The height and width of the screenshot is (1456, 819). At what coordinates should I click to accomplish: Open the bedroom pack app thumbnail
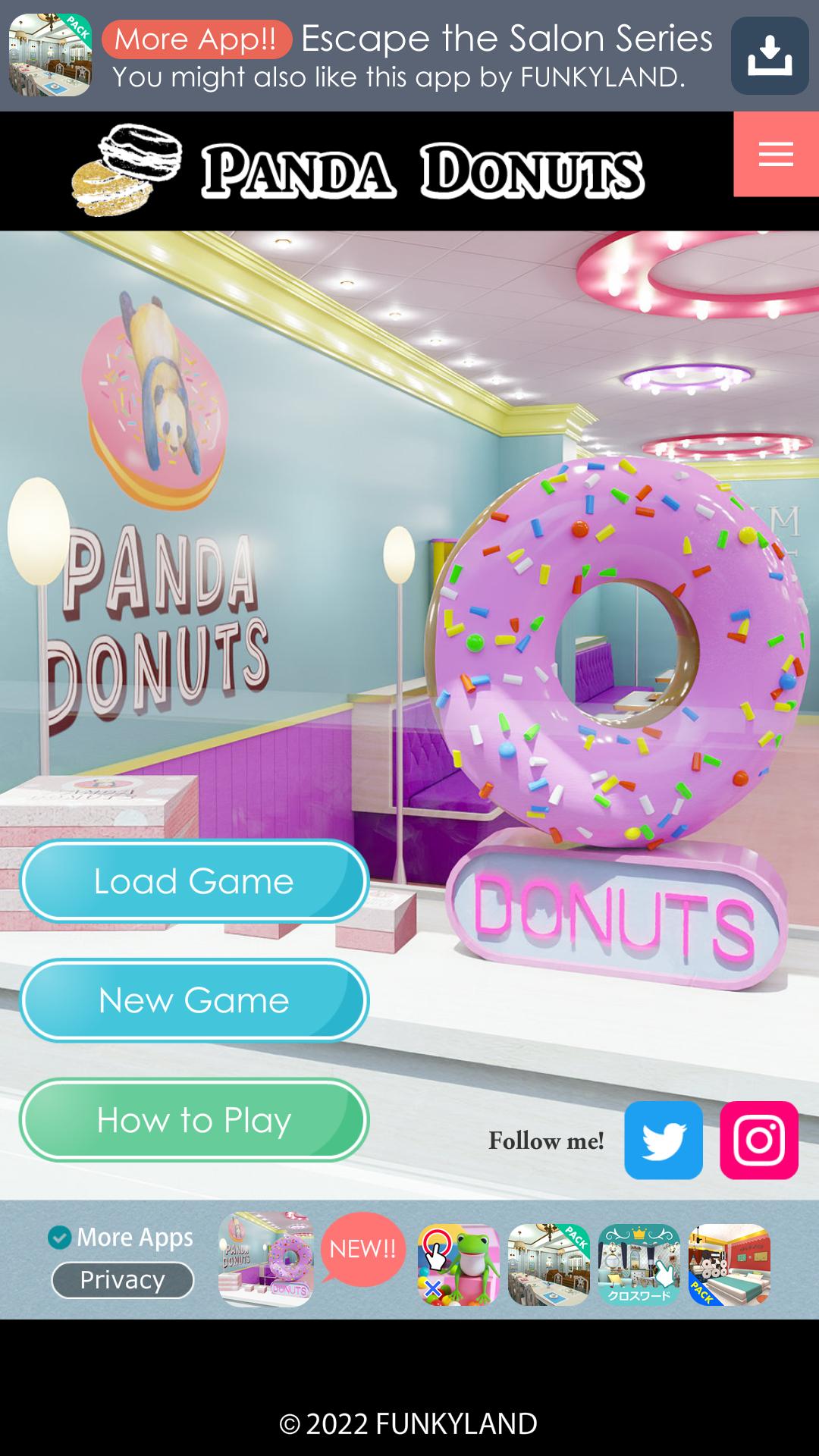tap(729, 1264)
